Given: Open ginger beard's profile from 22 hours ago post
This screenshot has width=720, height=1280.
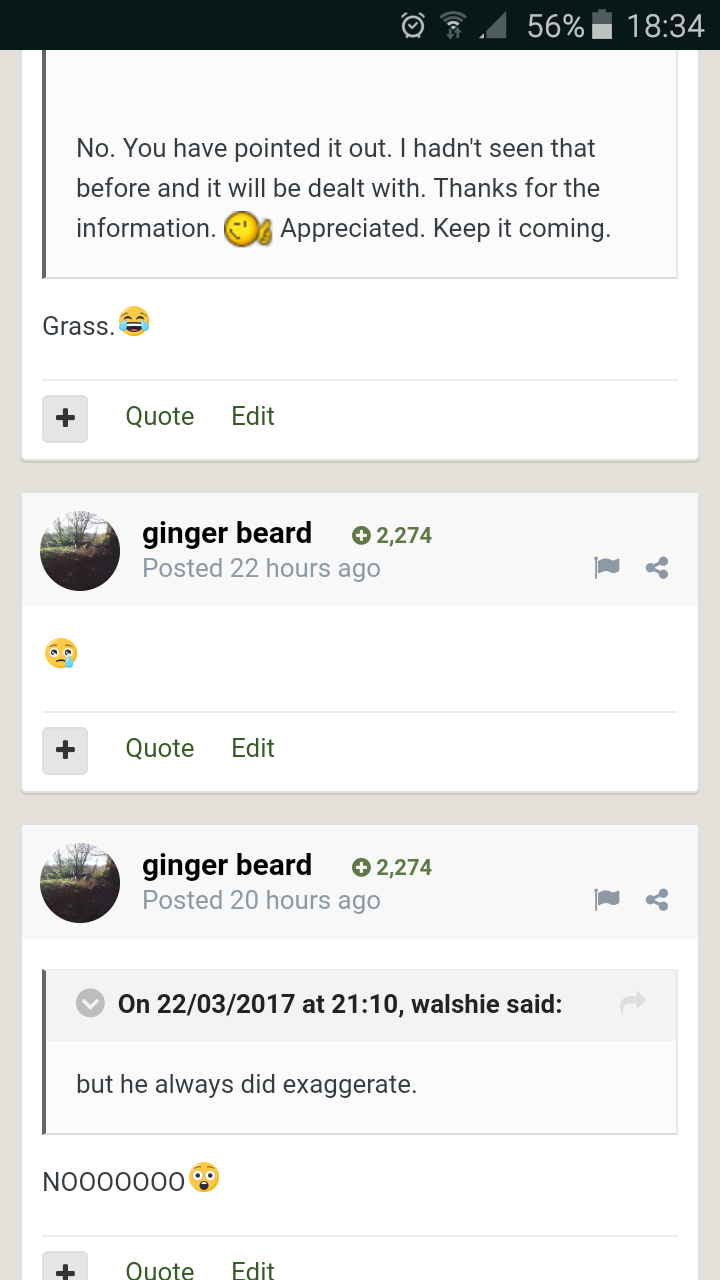Looking at the screenshot, I should click(227, 533).
